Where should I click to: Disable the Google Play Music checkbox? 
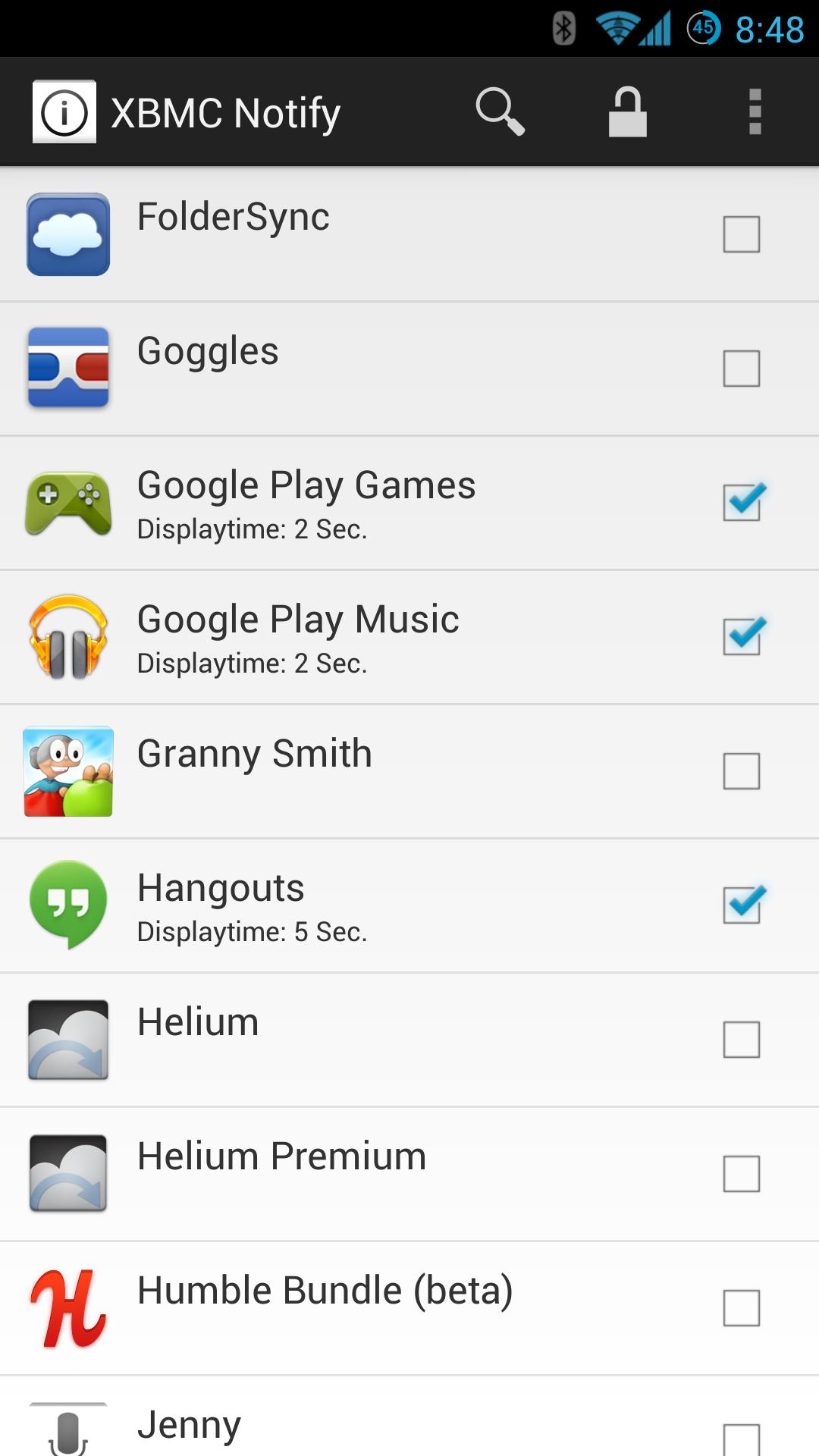click(x=741, y=636)
